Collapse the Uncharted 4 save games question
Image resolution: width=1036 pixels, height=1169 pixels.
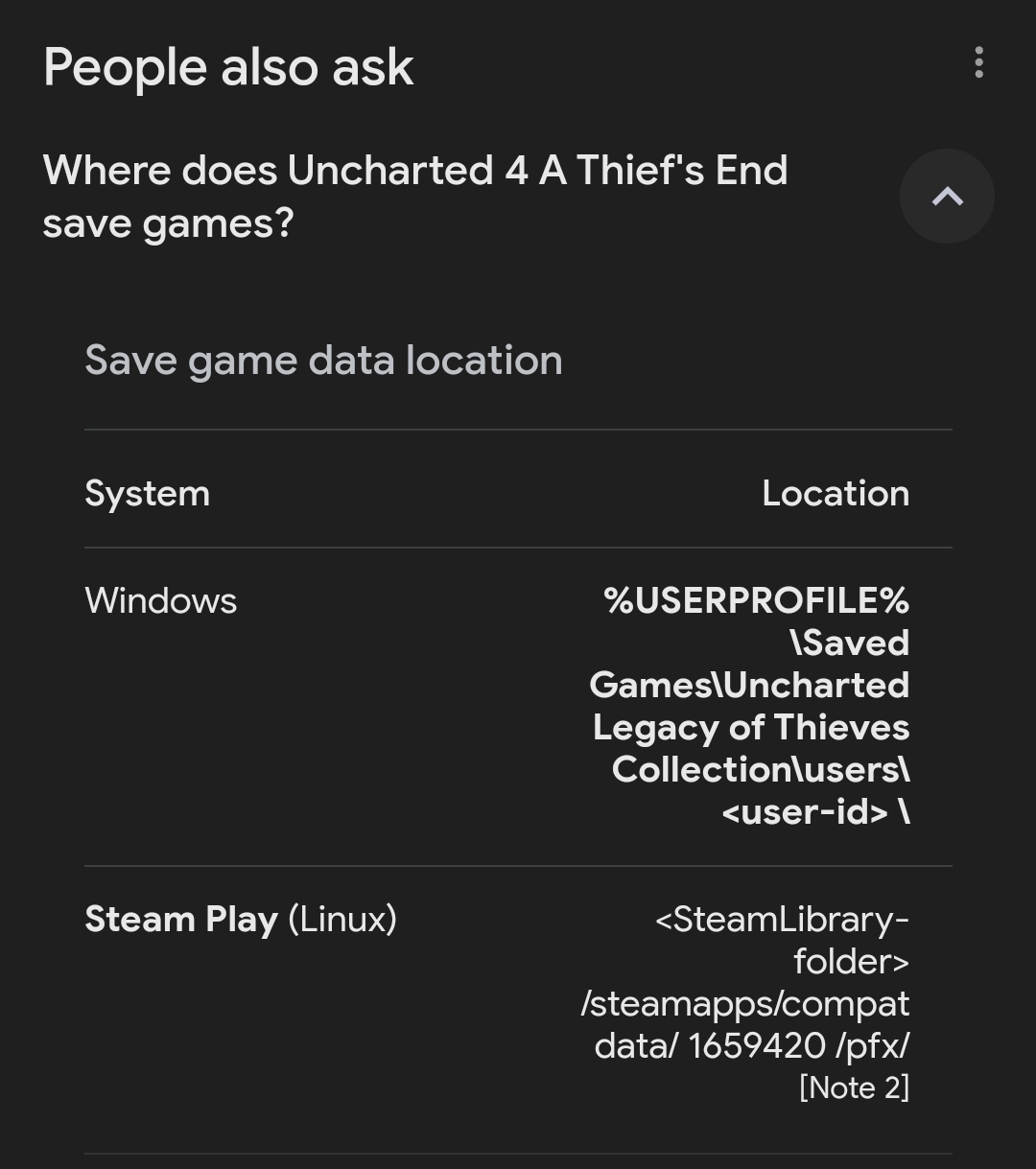coord(946,197)
